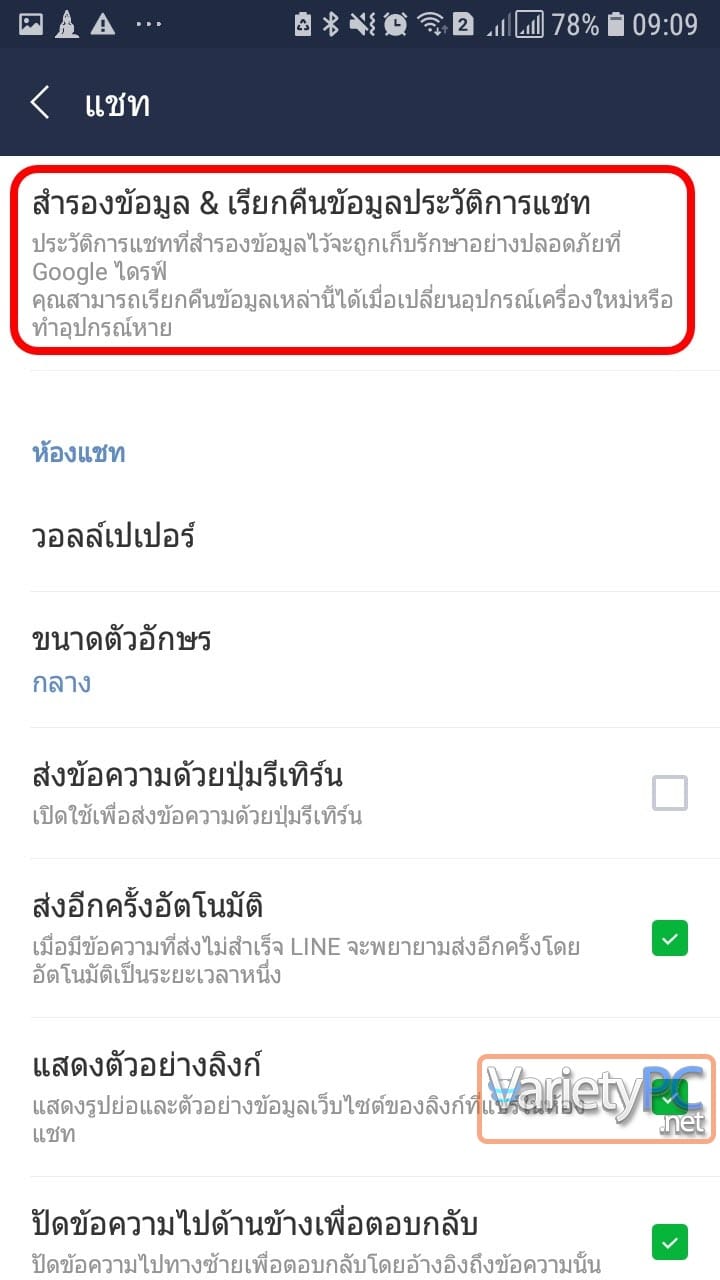Change ขนาดตัวอักษร font size
This screenshot has width=720, height=1280.
pyautogui.click(x=360, y=660)
